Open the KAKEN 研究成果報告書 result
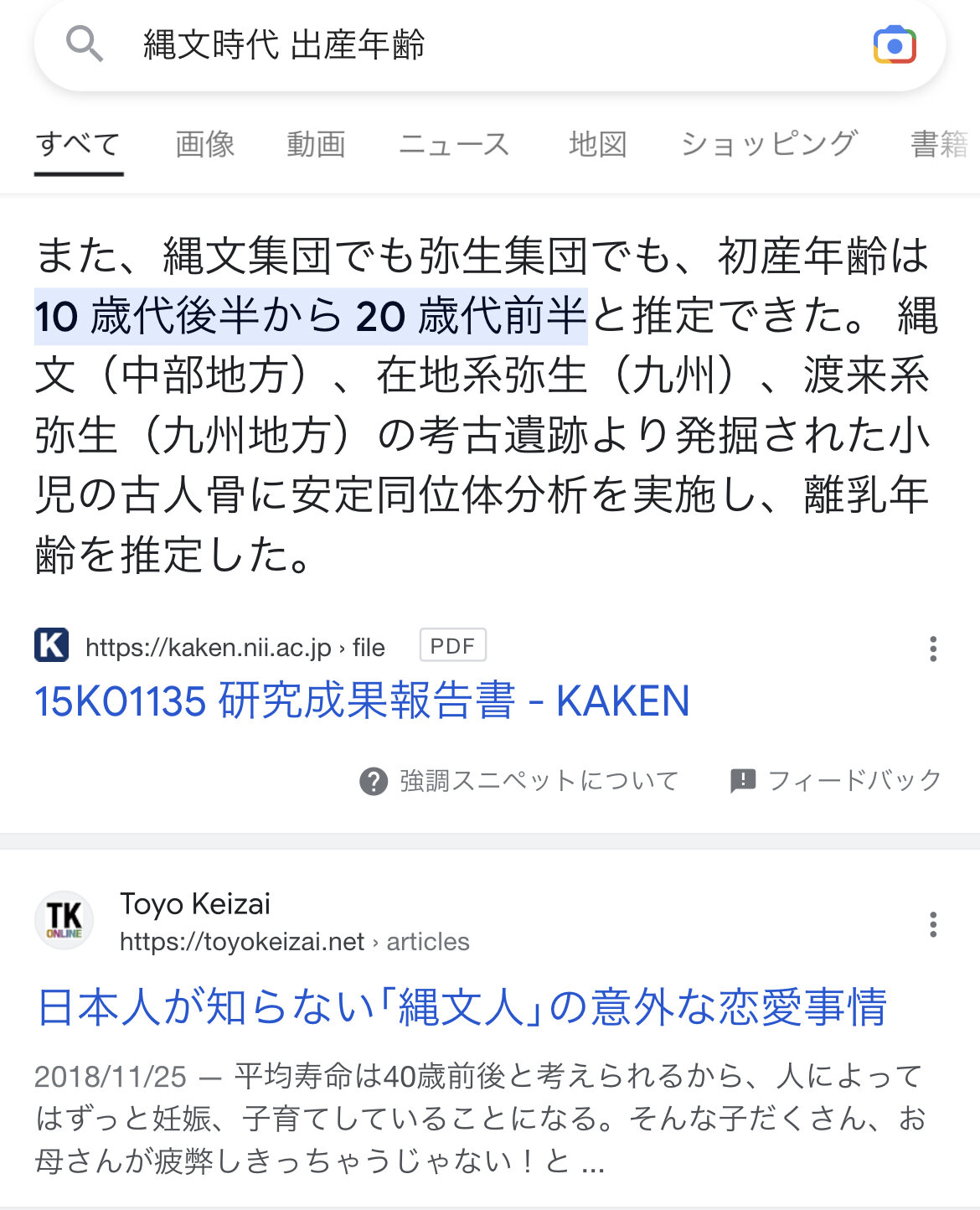The width and height of the screenshot is (980, 1210). (x=361, y=701)
